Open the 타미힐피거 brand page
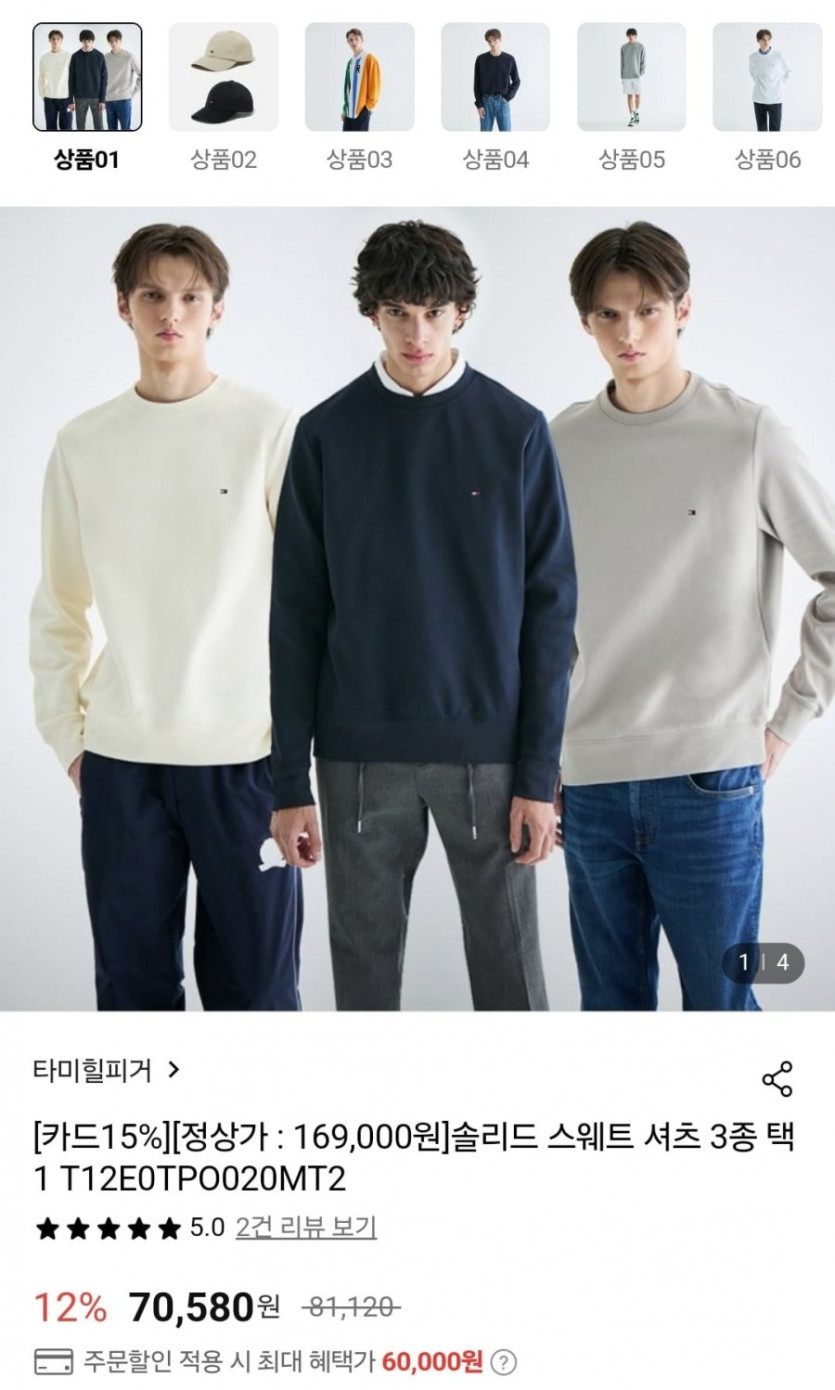Viewport: 835px width, 1390px height. [x=106, y=1070]
